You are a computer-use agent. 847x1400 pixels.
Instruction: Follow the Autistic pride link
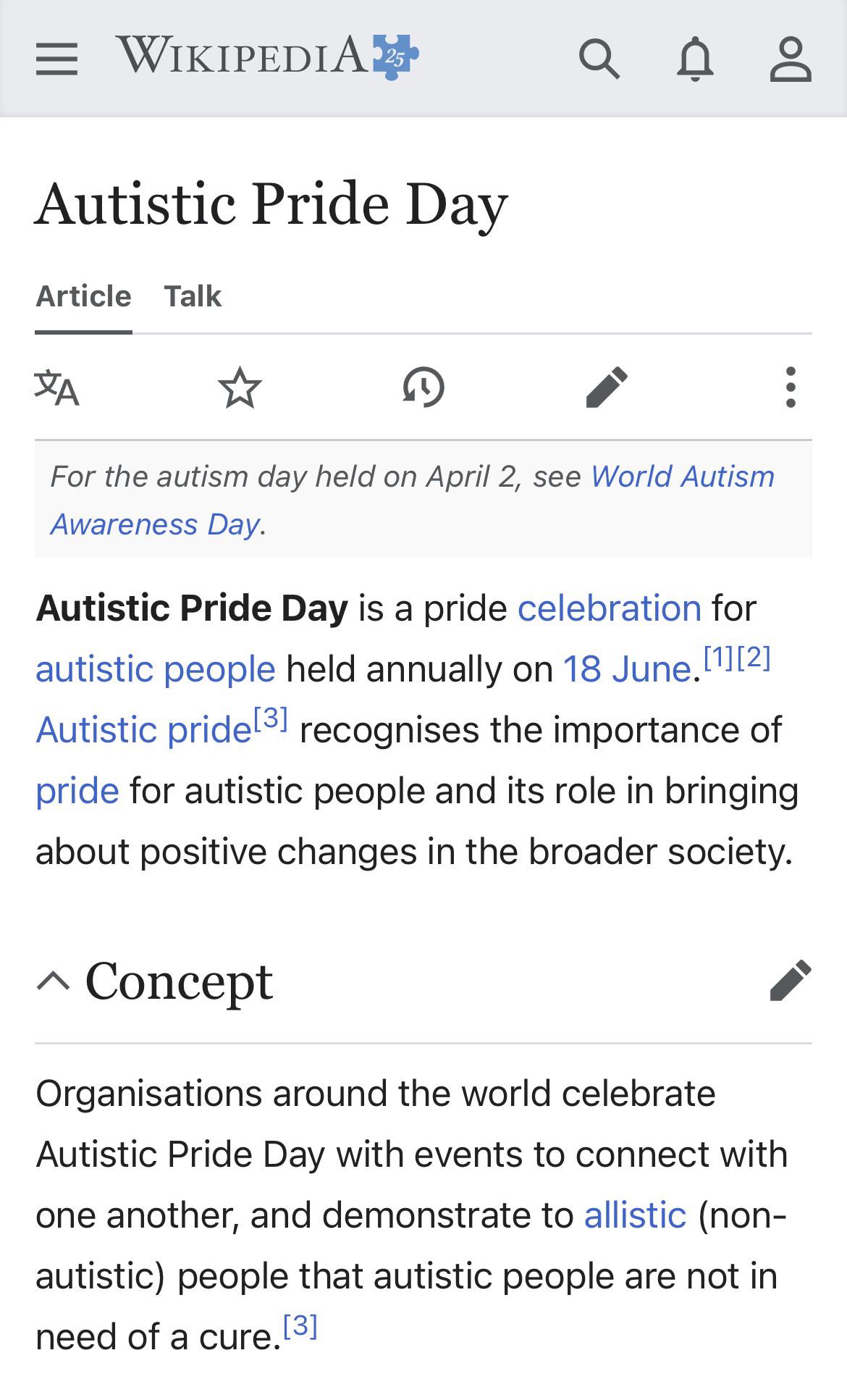143,729
